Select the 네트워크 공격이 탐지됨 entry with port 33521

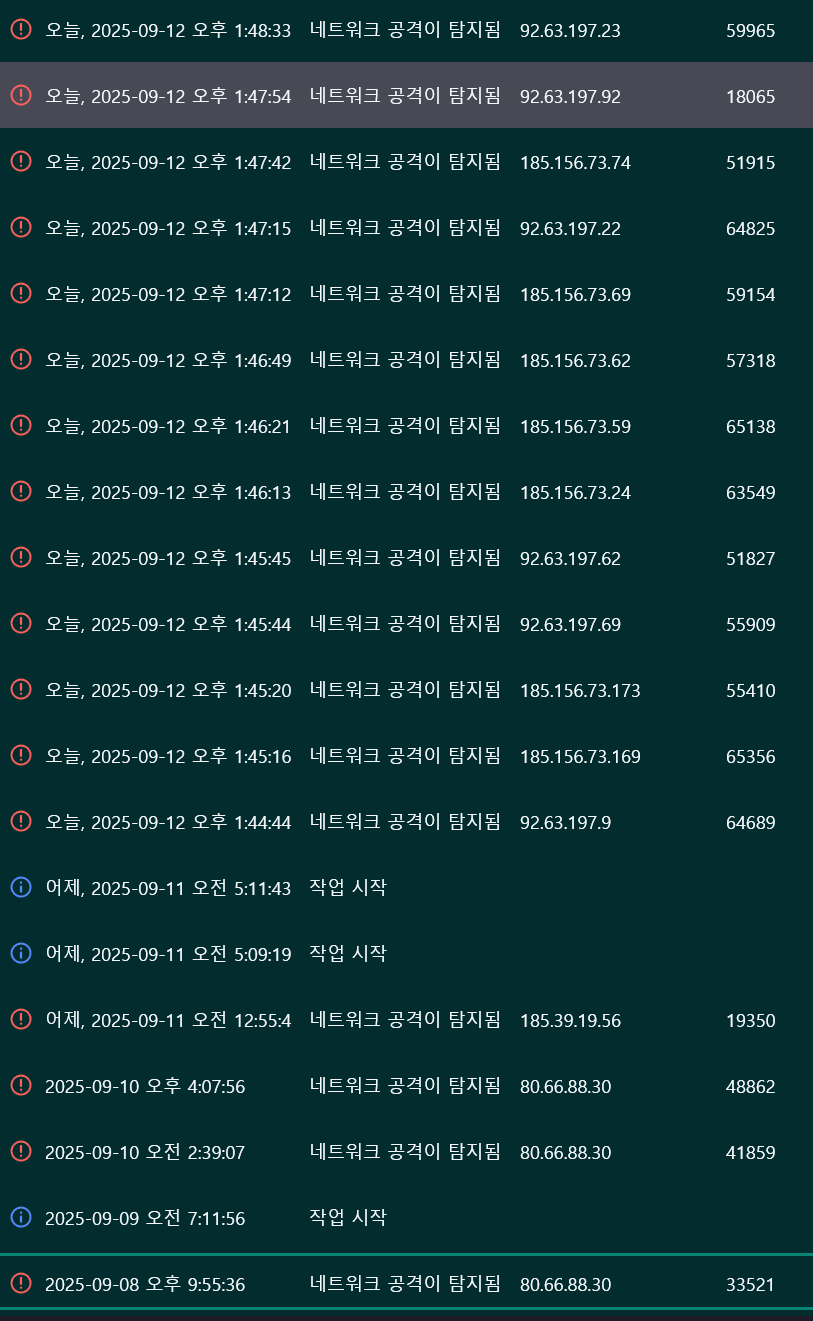tap(400, 1284)
